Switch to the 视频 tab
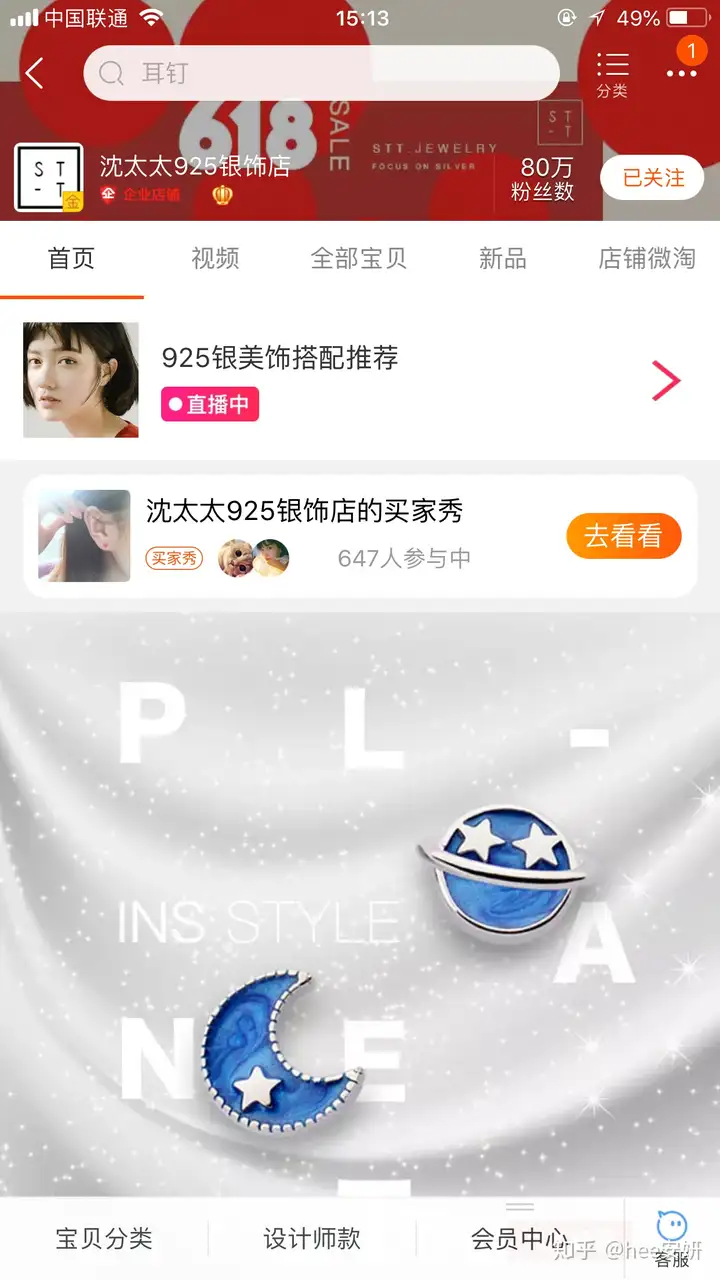 215,258
